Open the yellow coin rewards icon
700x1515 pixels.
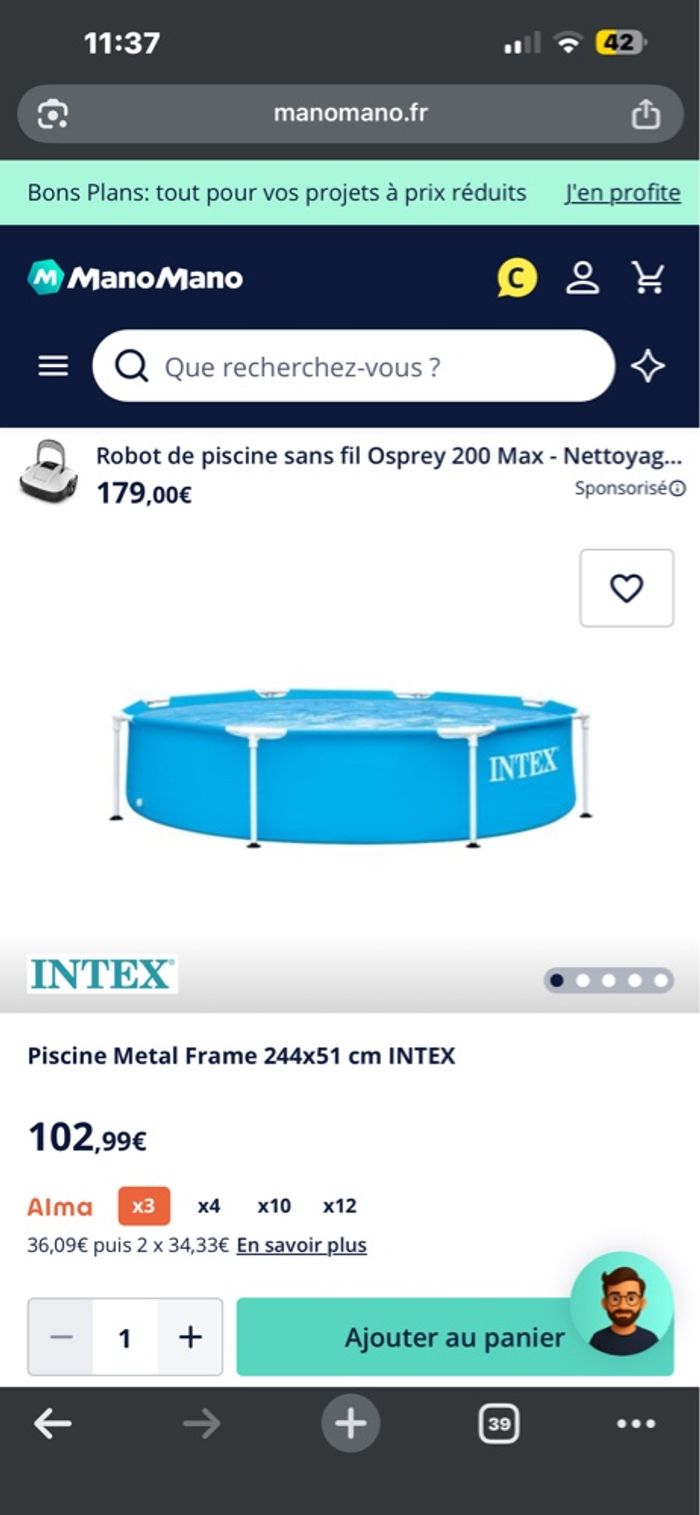tap(516, 279)
